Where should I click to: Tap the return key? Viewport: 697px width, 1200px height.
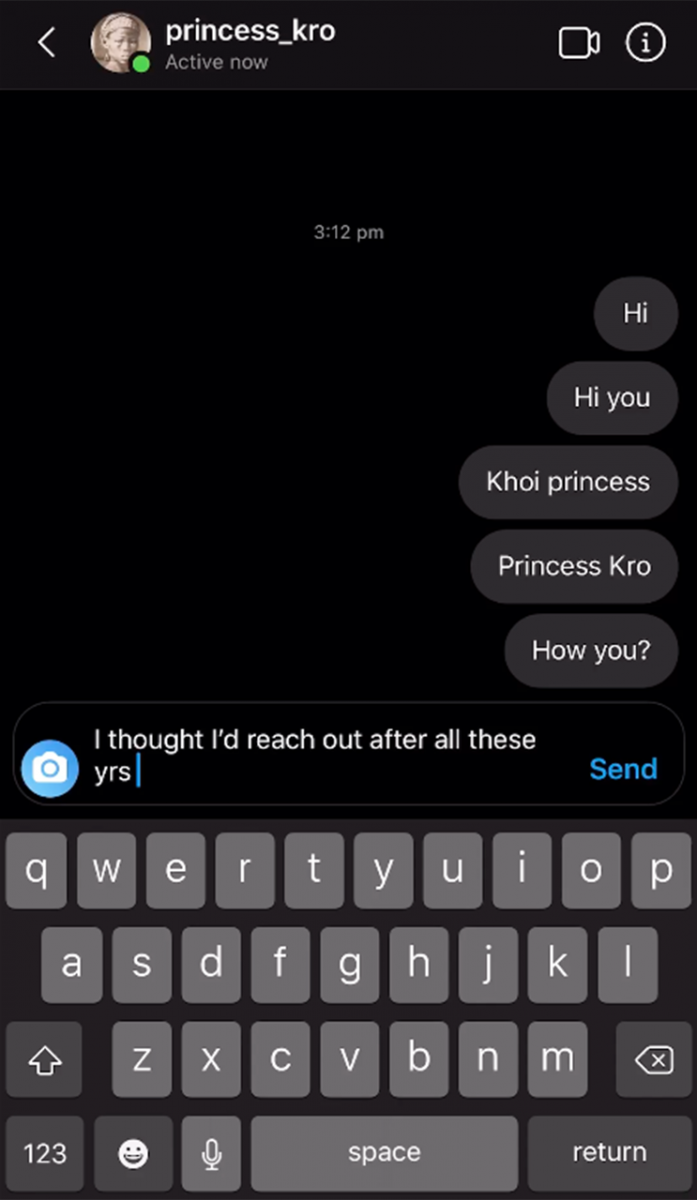(609, 1153)
